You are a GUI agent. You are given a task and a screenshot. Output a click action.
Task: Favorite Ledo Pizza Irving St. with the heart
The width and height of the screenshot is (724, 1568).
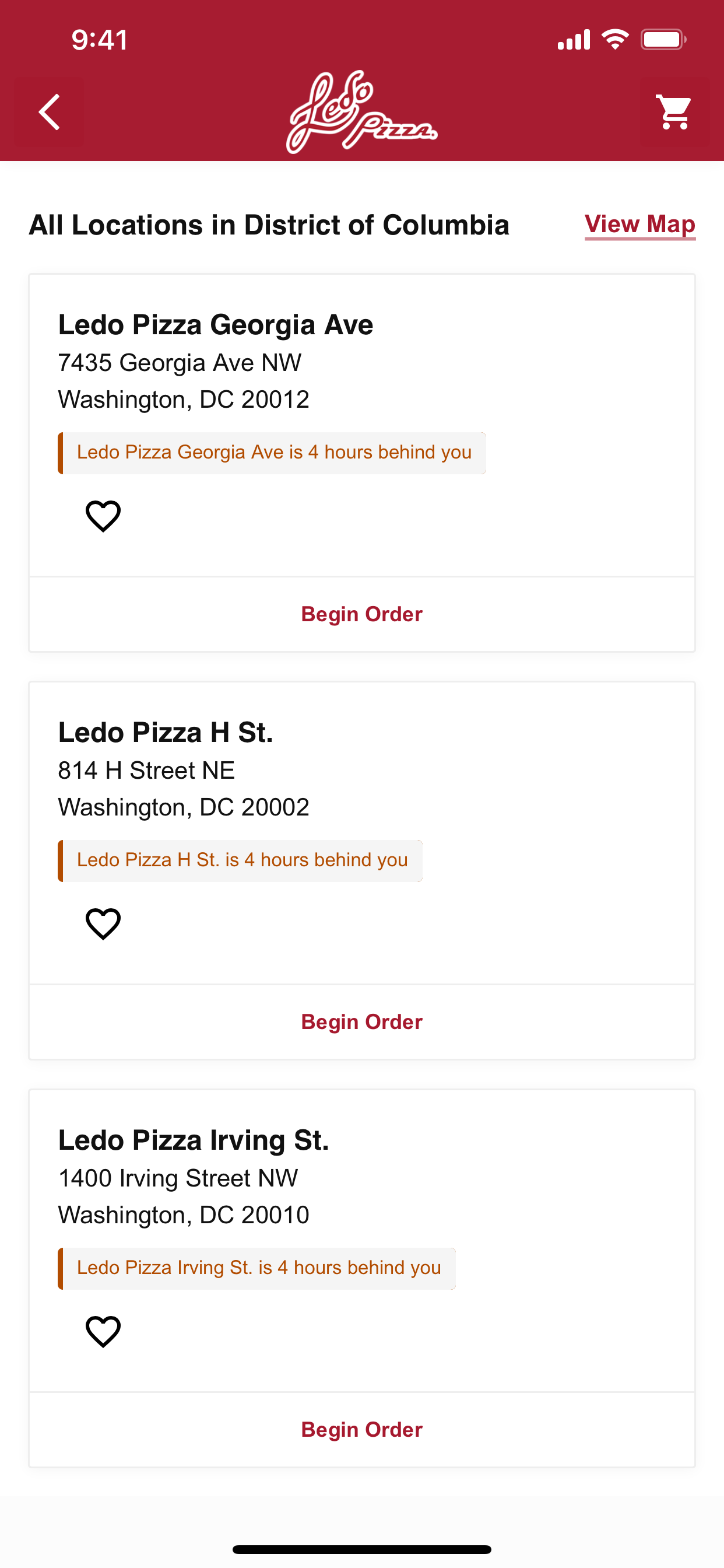103,1332
